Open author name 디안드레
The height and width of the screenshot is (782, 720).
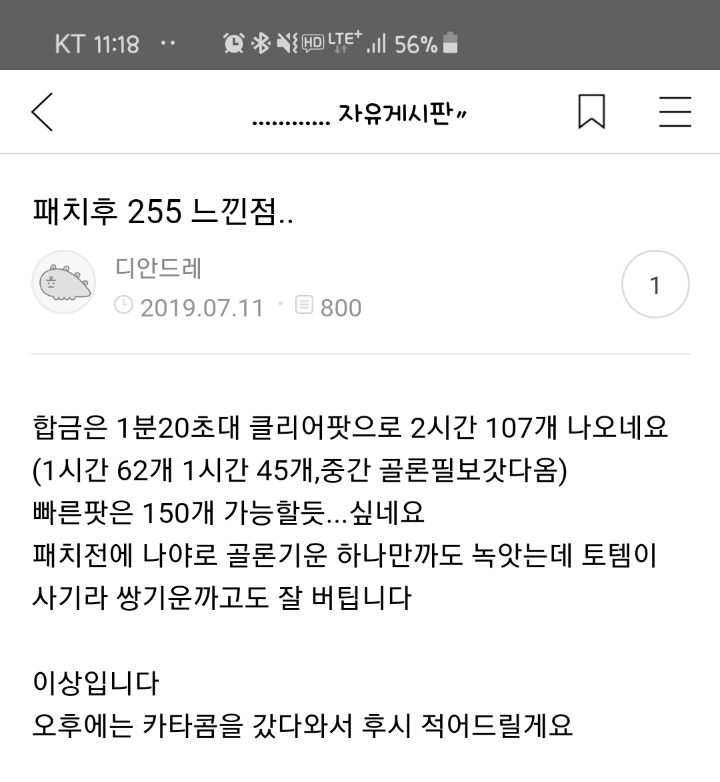tap(159, 268)
